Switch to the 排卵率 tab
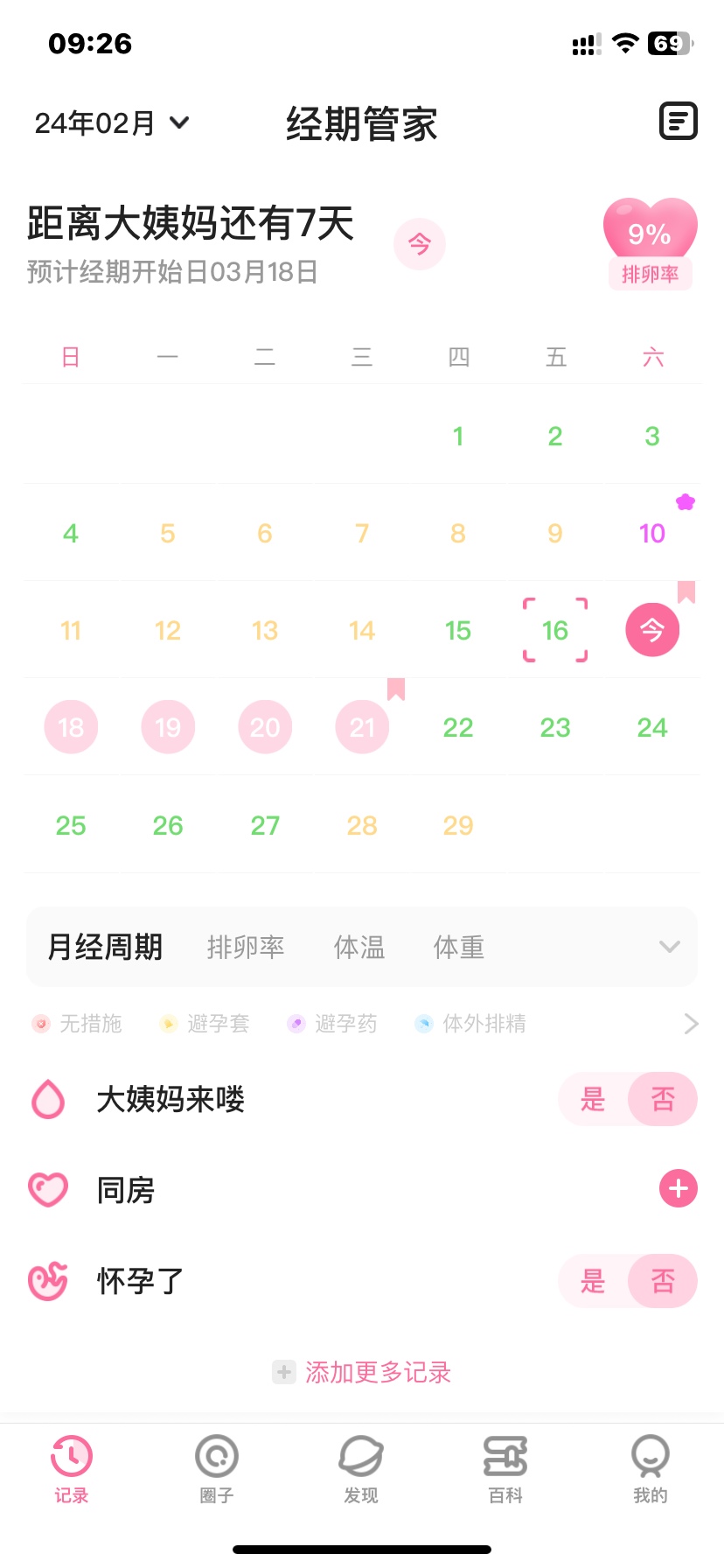Viewport: 724px width, 1568px height. [246, 947]
